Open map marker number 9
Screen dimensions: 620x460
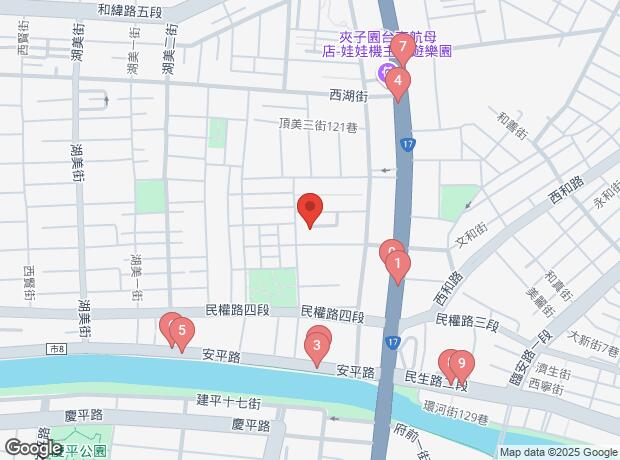(x=462, y=365)
